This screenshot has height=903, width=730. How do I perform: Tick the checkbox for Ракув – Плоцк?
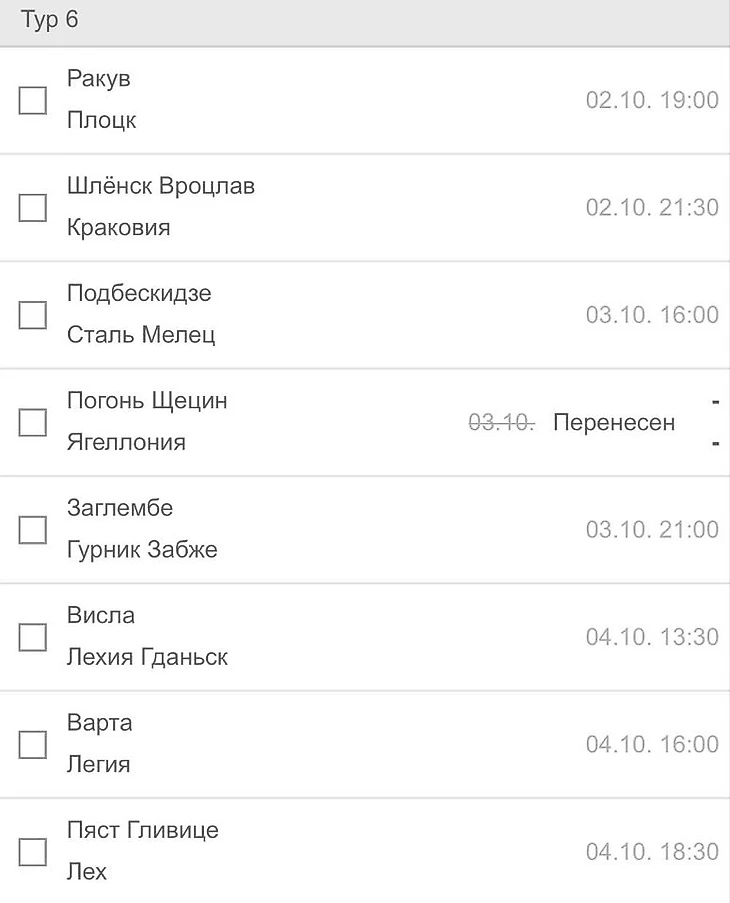pos(33,100)
